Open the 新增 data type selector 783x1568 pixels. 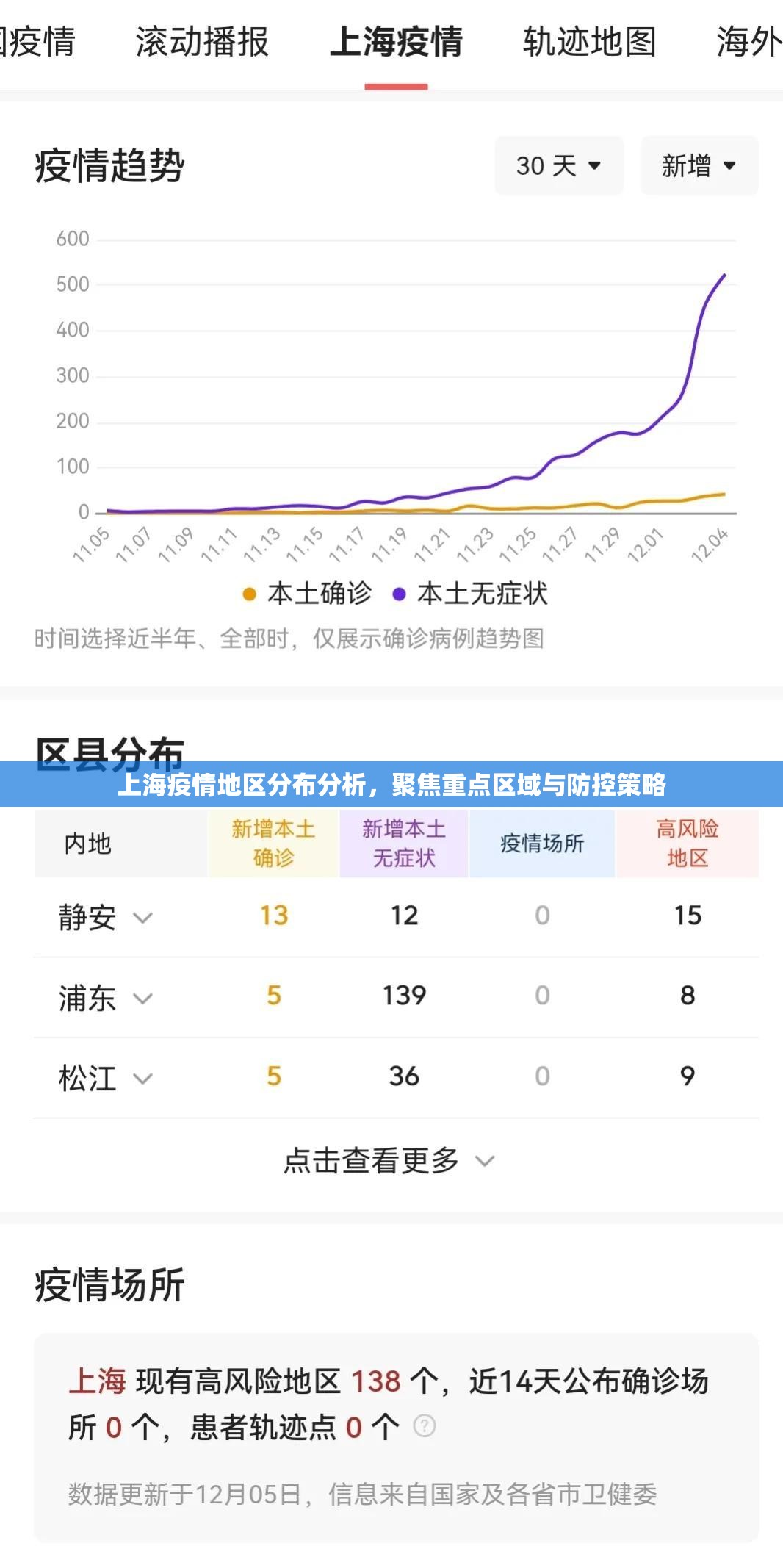coord(698,166)
